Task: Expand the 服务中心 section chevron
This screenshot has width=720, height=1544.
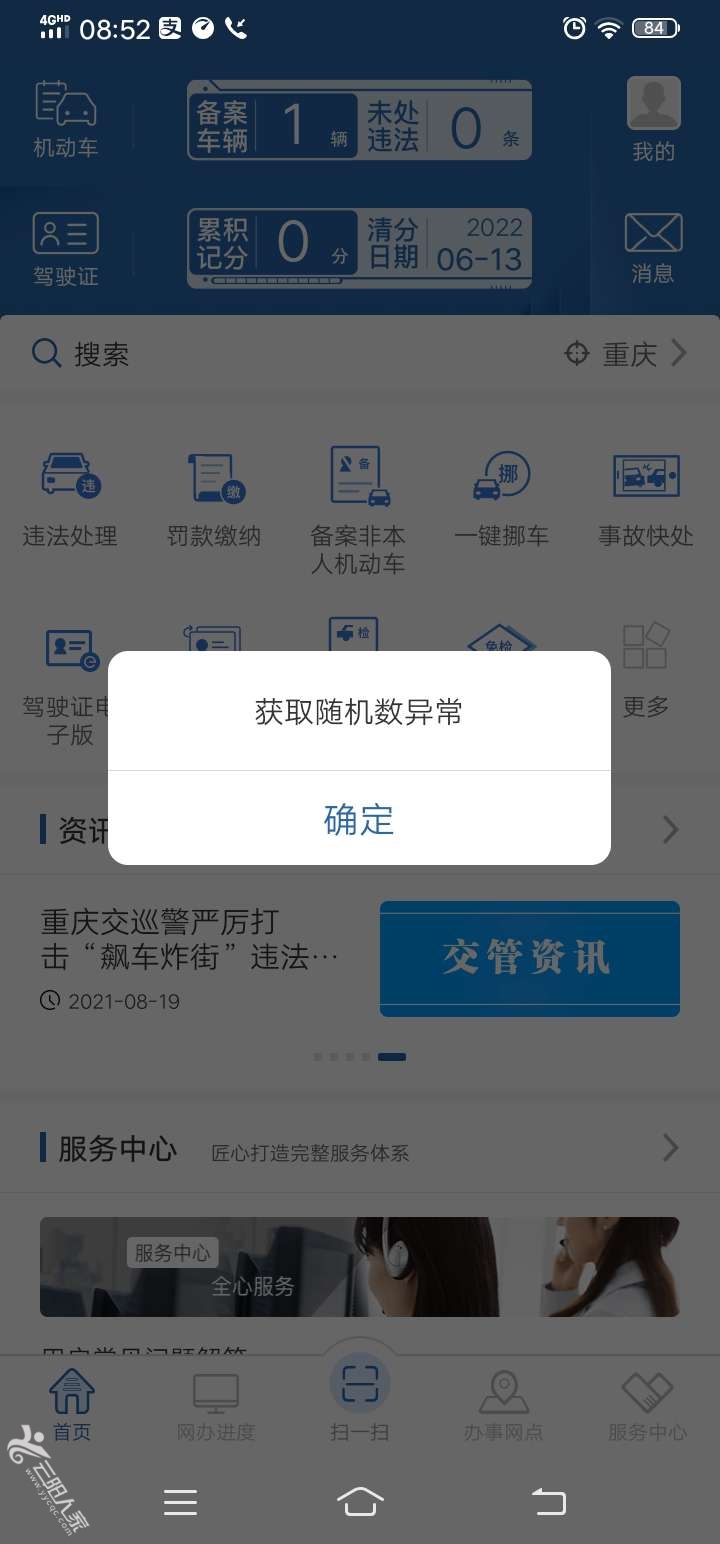Action: coord(670,1148)
